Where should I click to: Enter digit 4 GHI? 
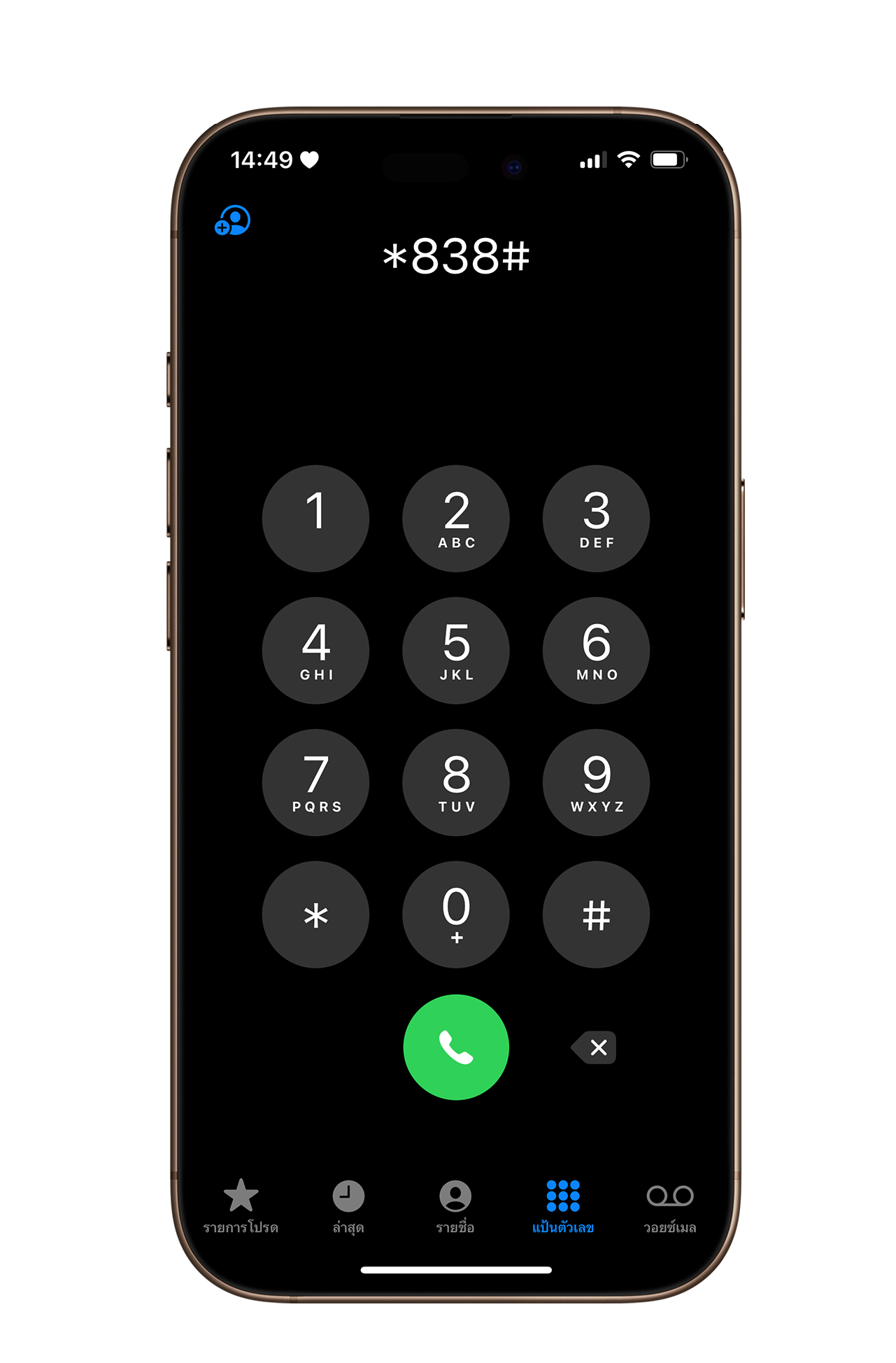pyautogui.click(x=315, y=651)
